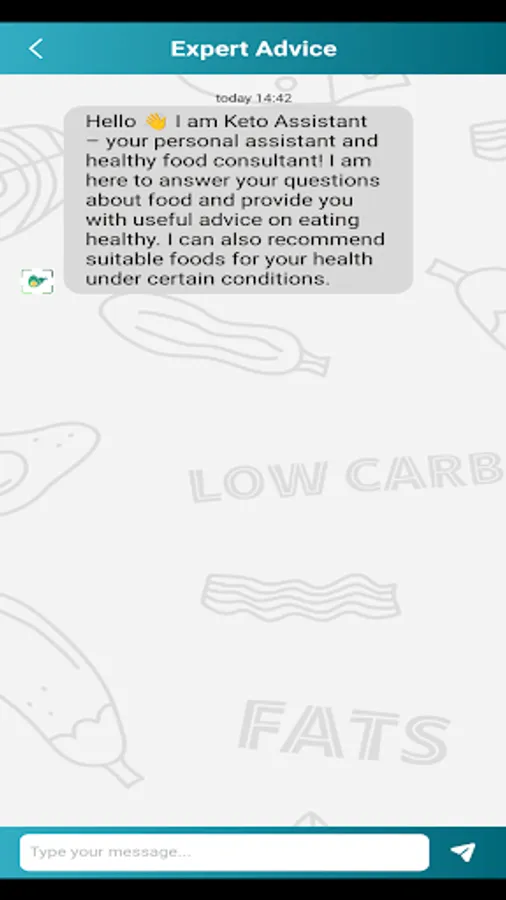
Task: Go back from Expert Advice
Action: point(36,49)
